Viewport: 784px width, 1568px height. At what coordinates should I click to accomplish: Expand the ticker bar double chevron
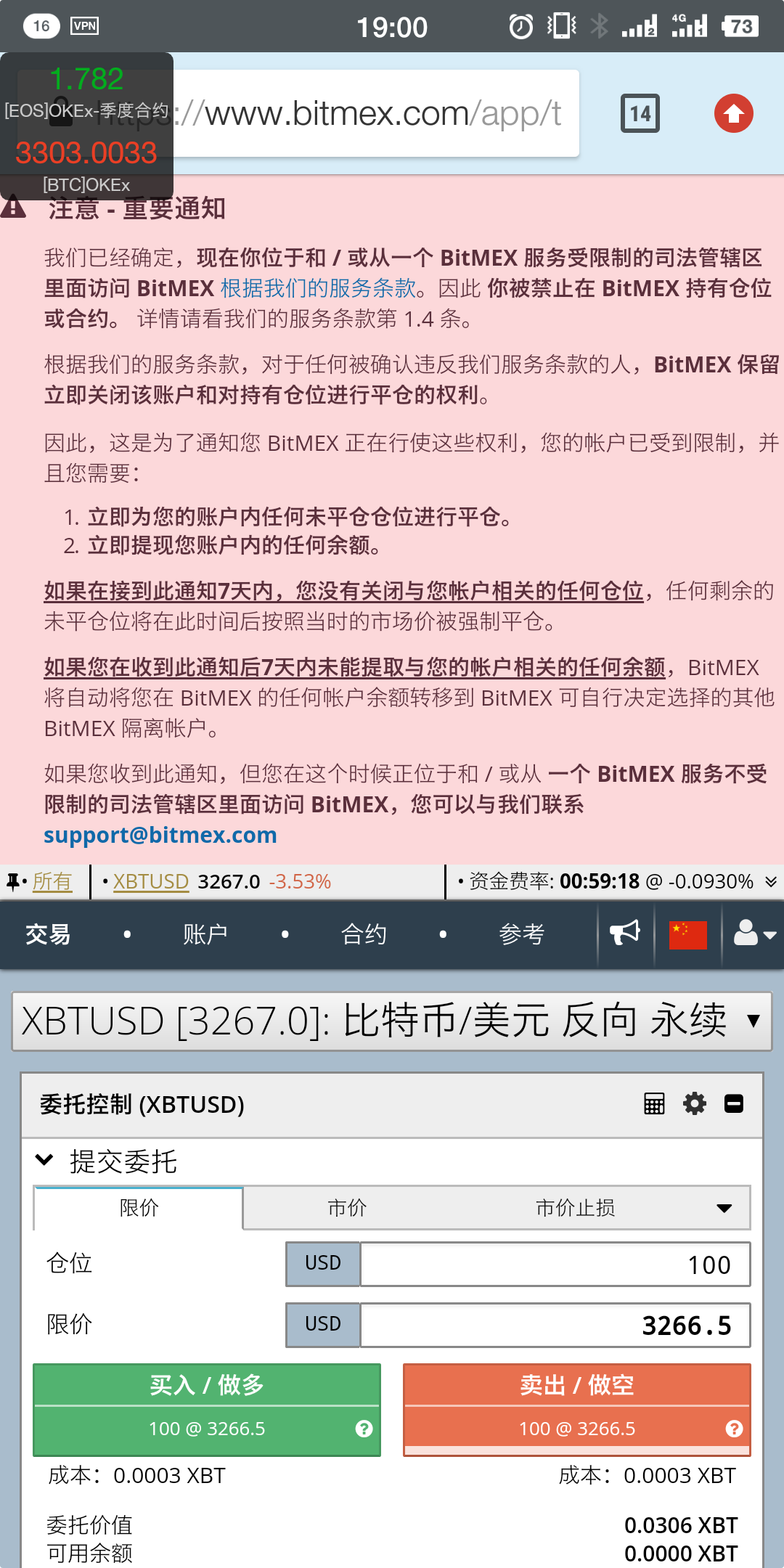[770, 881]
